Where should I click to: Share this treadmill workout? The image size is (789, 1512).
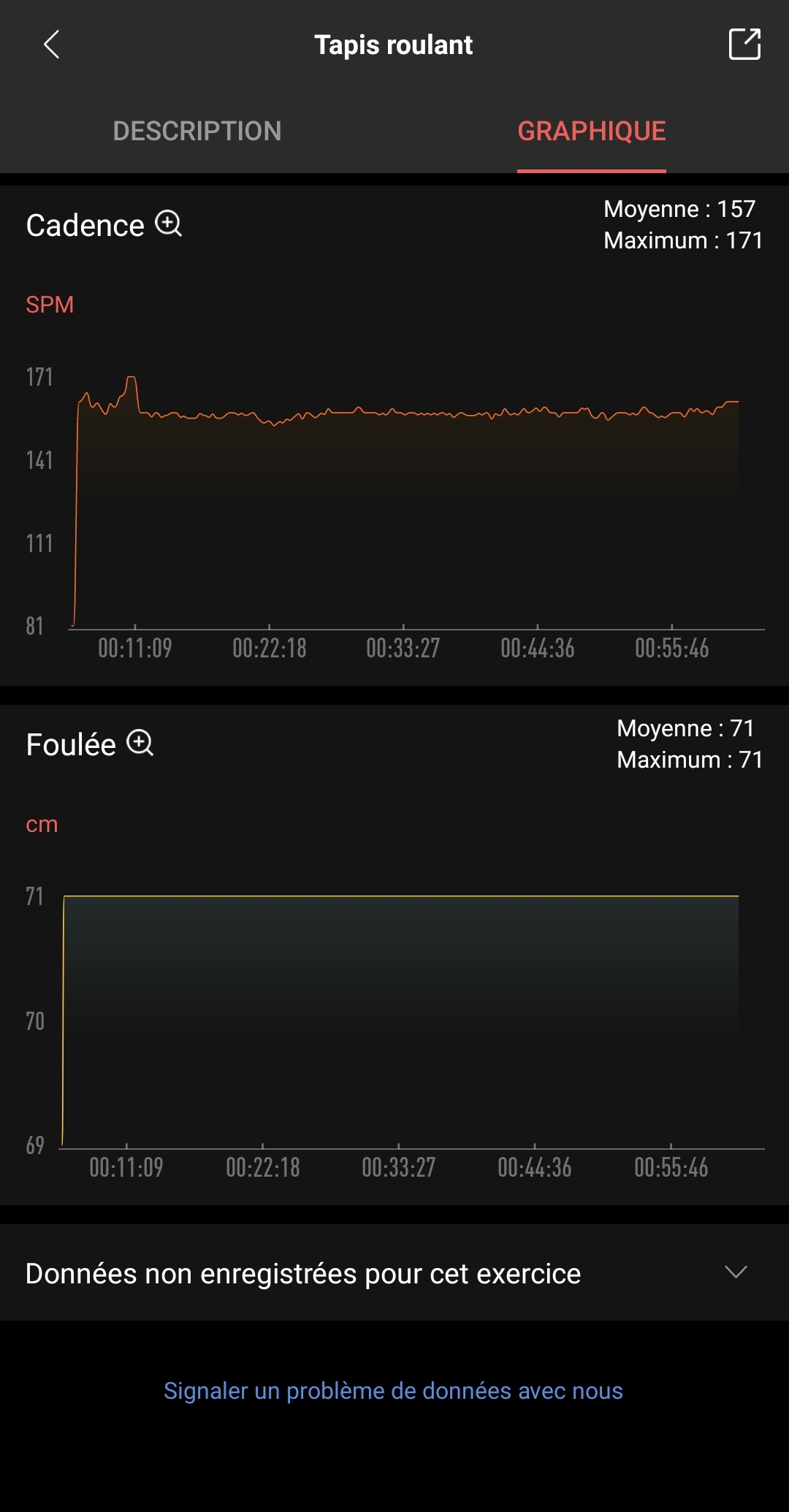tap(744, 45)
